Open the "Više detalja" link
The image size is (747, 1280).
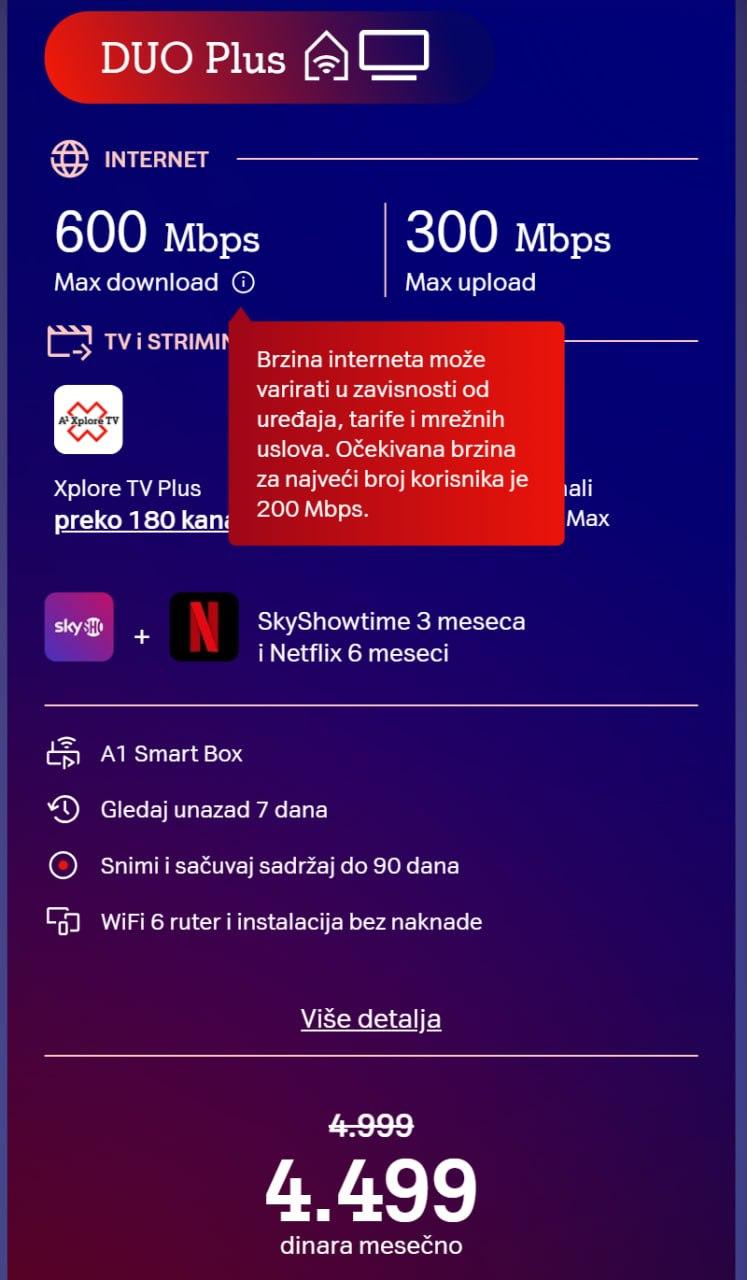point(371,1019)
